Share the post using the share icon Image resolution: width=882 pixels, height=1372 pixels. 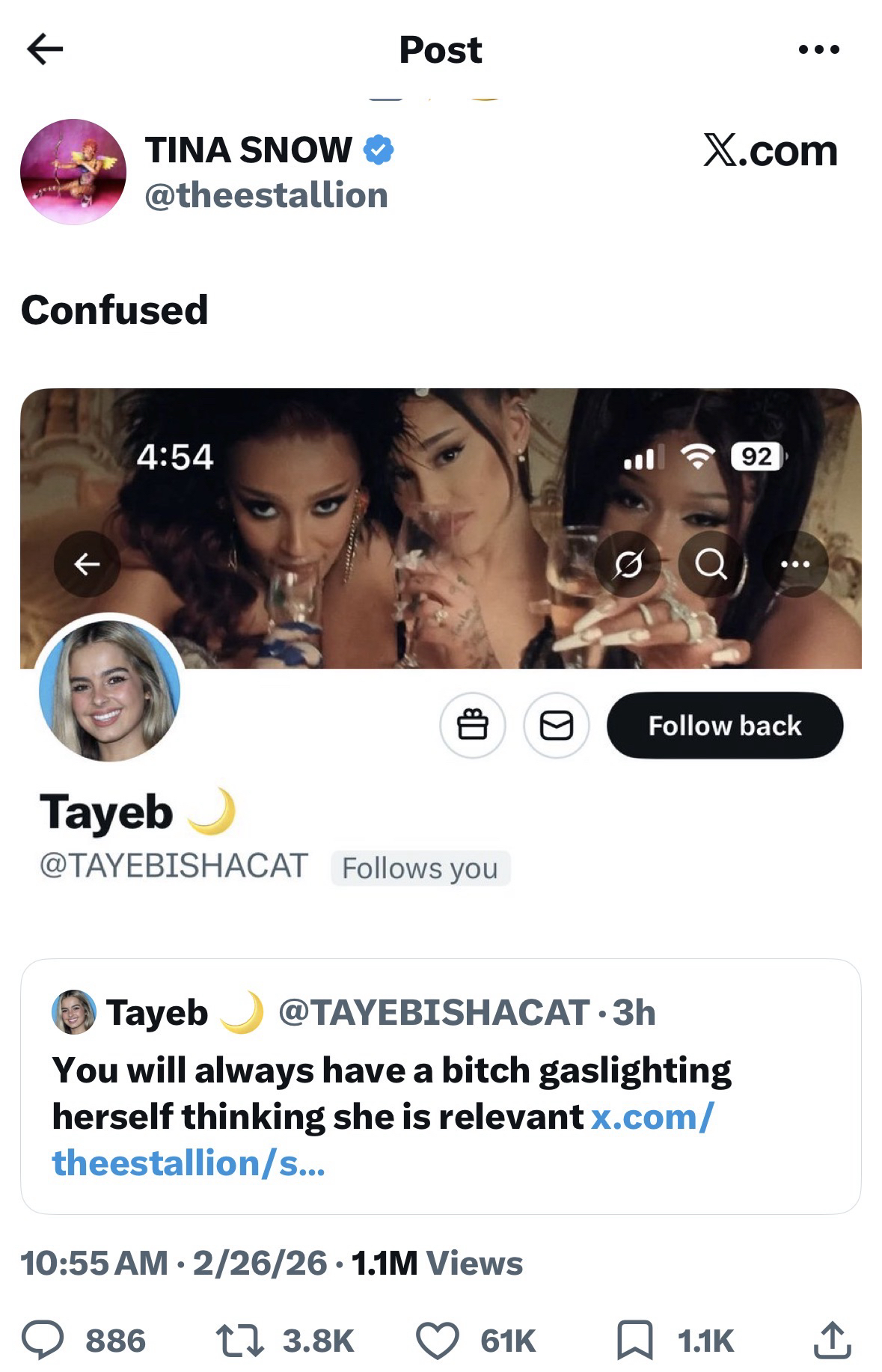(832, 1341)
